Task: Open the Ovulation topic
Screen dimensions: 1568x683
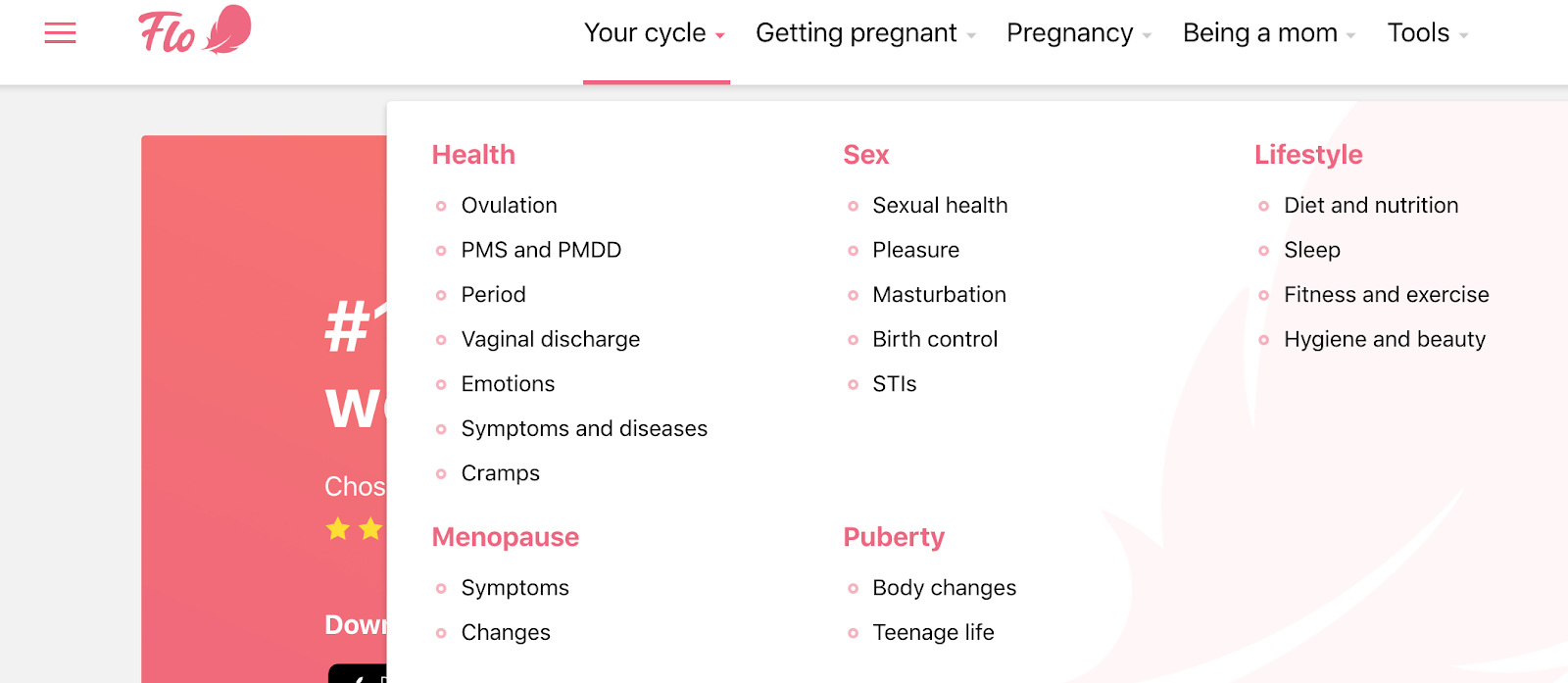Action: tap(509, 206)
